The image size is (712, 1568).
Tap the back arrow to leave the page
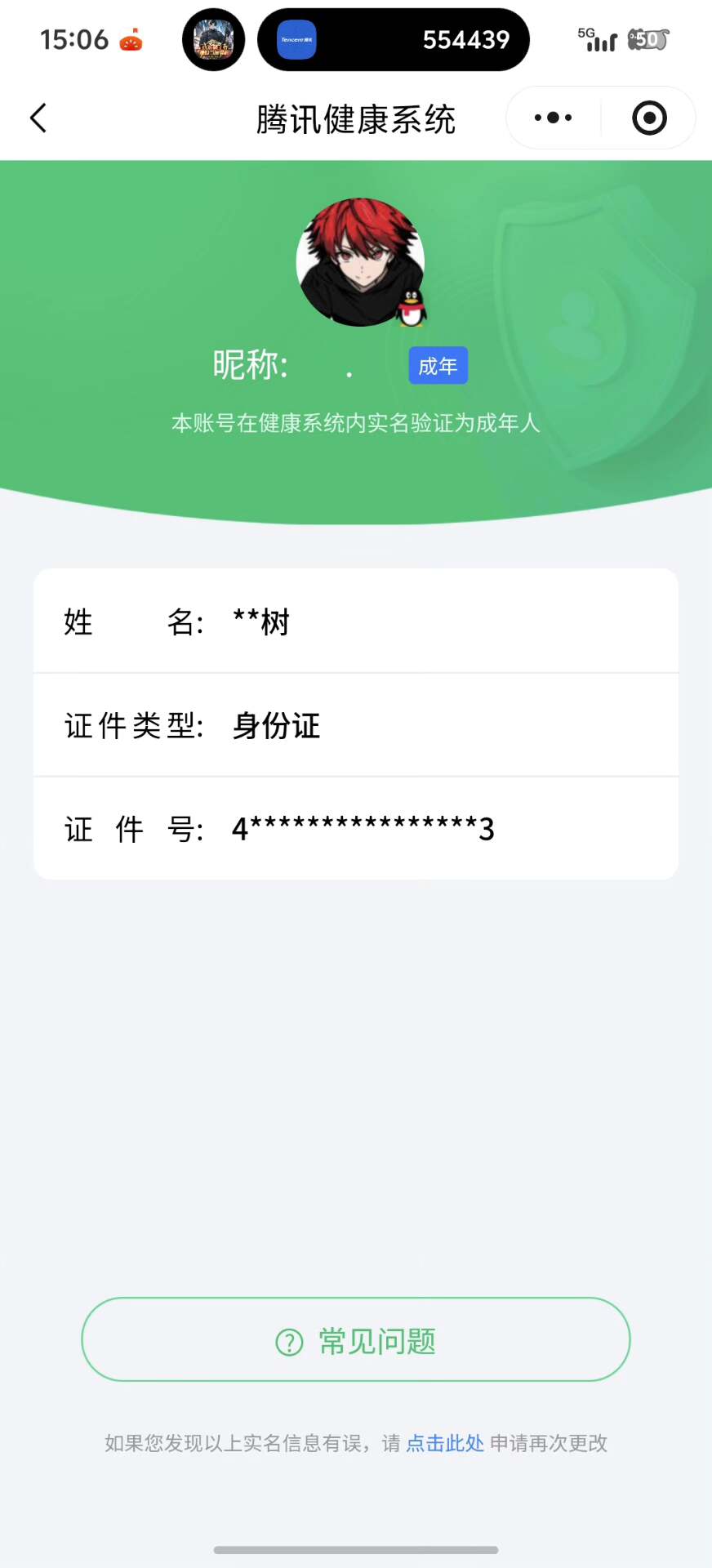[38, 118]
